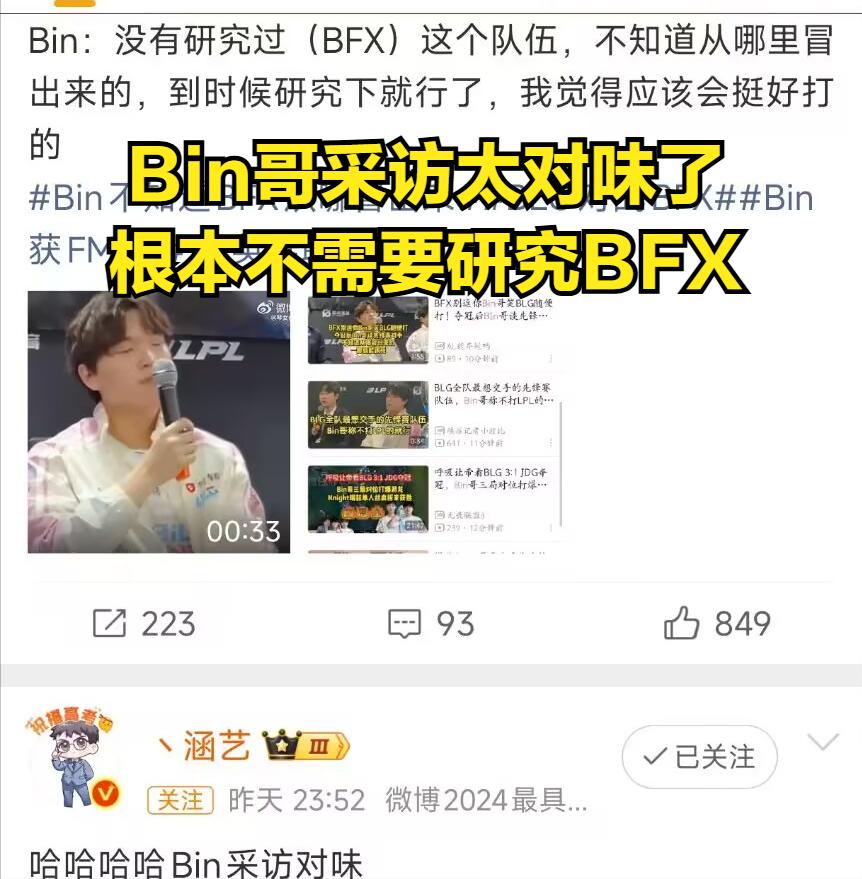Open the related videos screenshot image
The height and width of the screenshot is (879, 862).
pyautogui.click(x=431, y=422)
